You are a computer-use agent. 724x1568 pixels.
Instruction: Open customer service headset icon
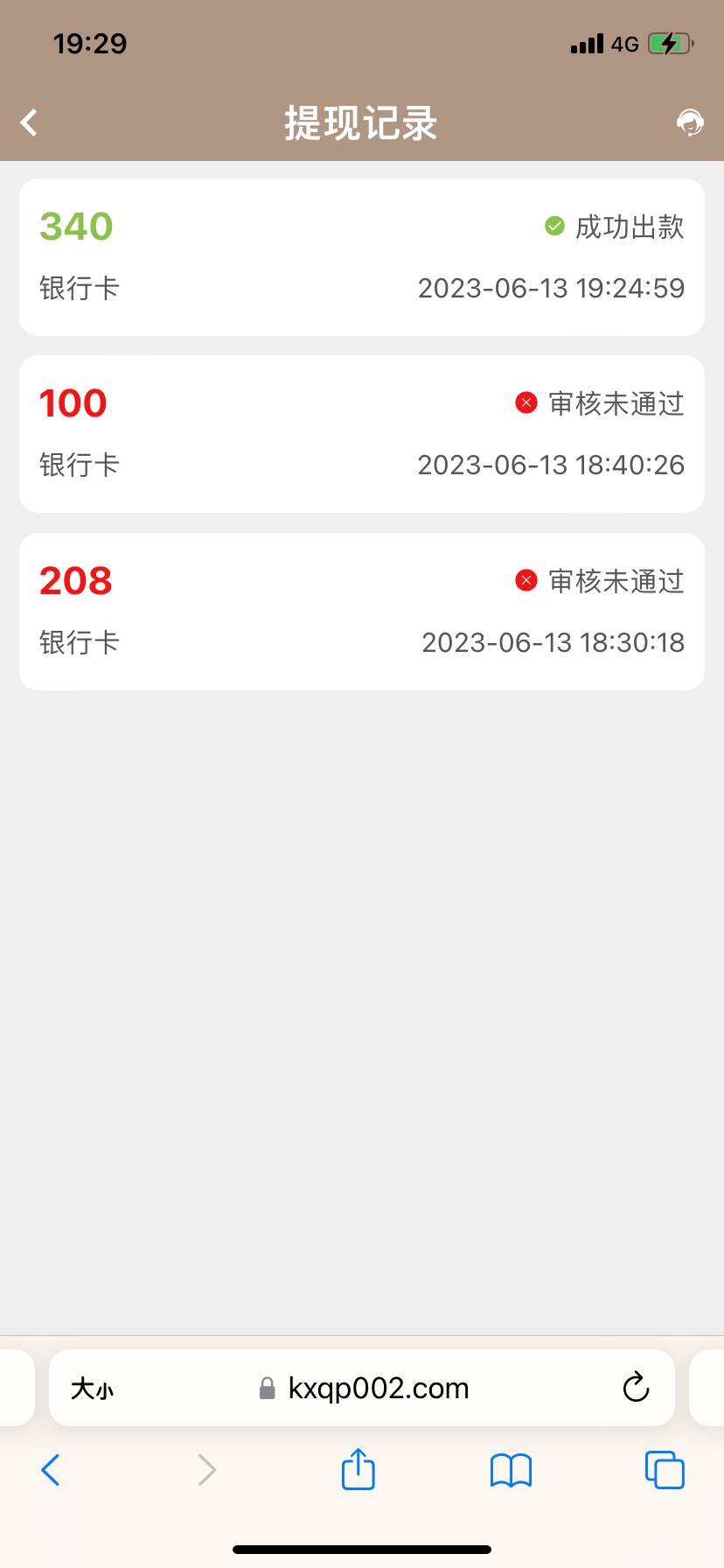(690, 122)
